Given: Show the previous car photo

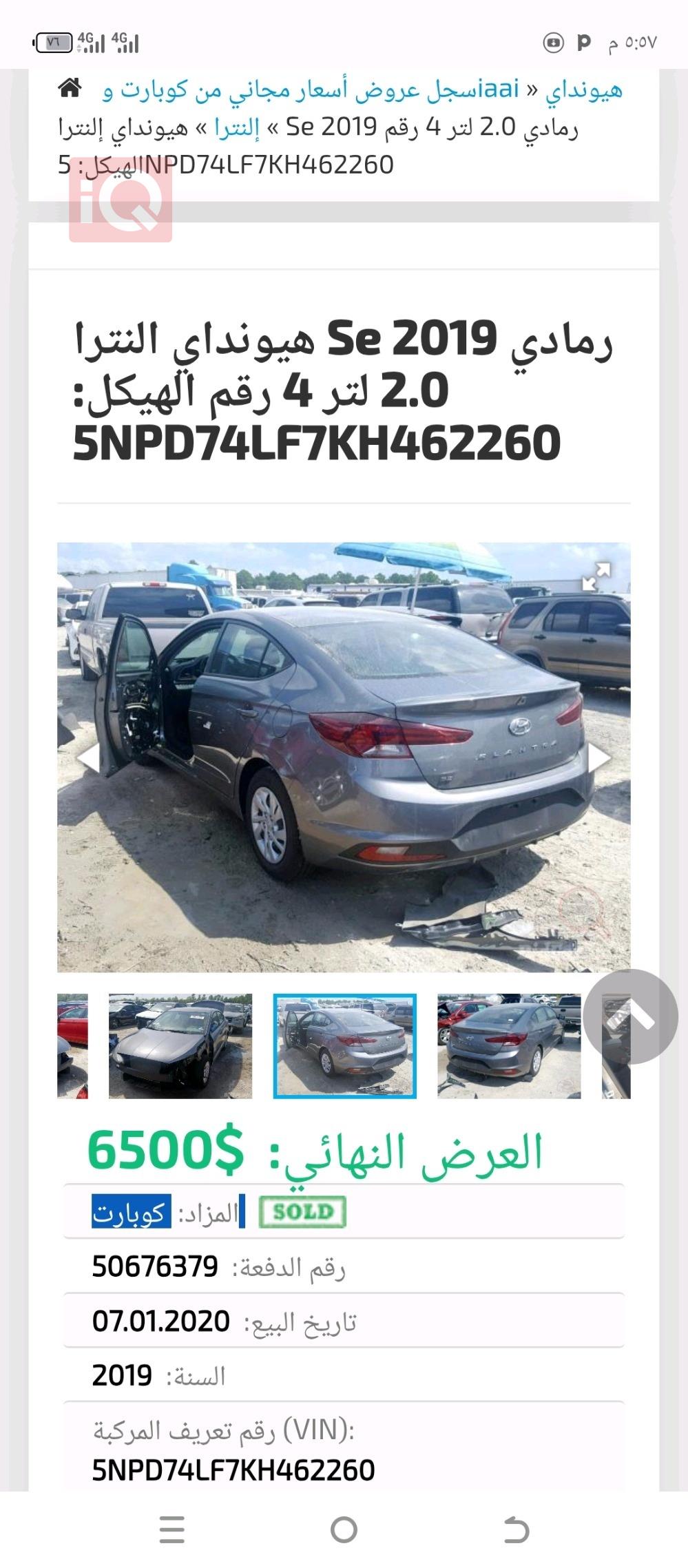Looking at the screenshot, I should tap(87, 757).
